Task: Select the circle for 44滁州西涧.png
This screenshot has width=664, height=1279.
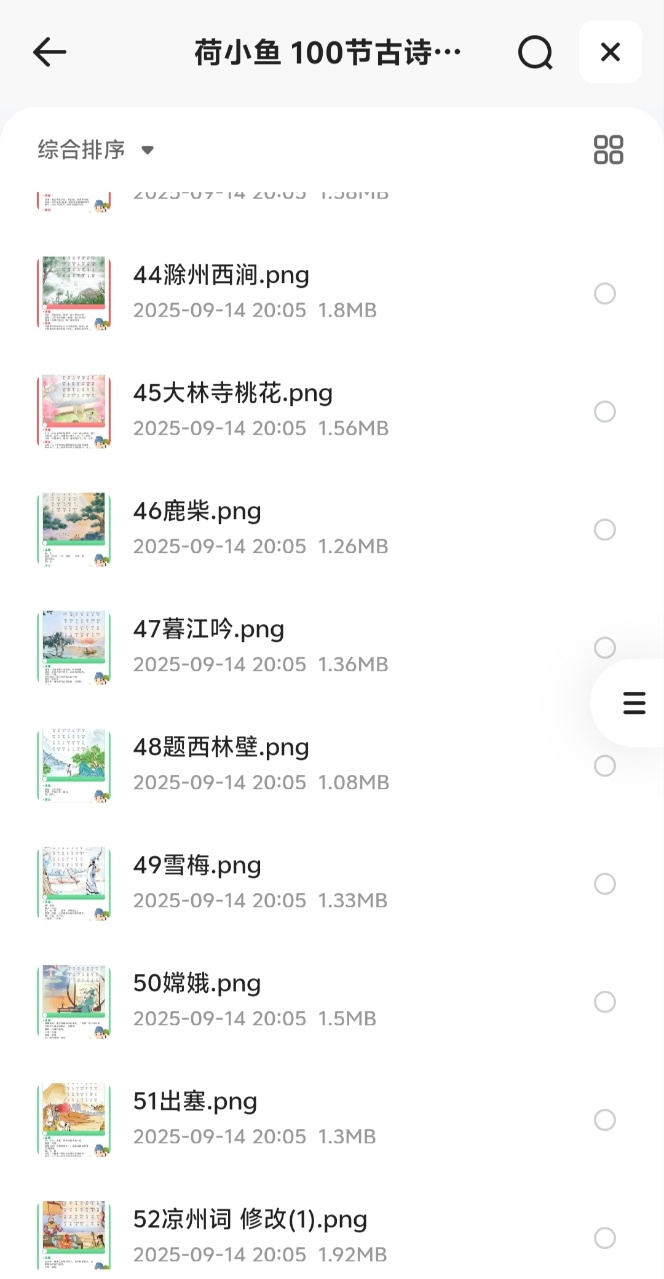Action: point(605,293)
